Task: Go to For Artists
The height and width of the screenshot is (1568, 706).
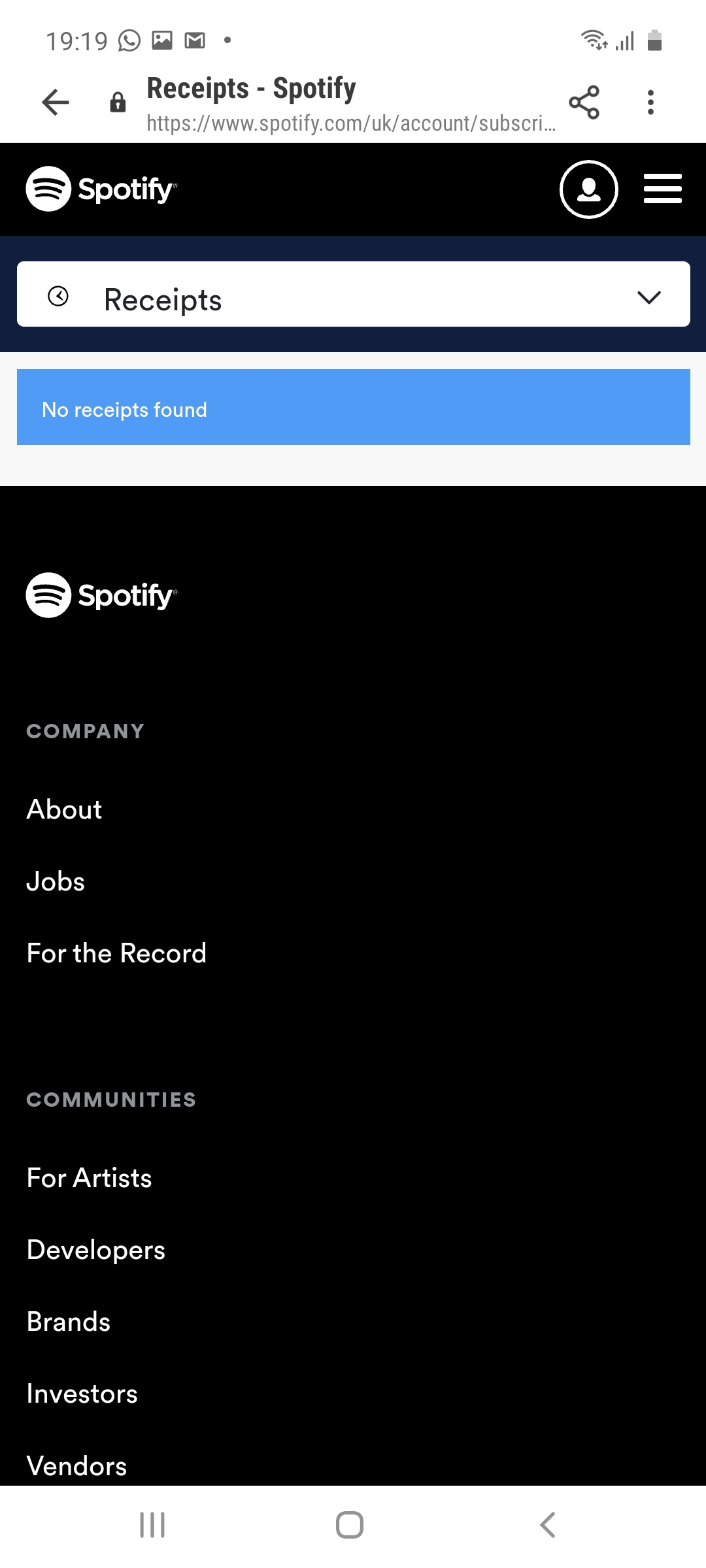Action: [89, 1178]
